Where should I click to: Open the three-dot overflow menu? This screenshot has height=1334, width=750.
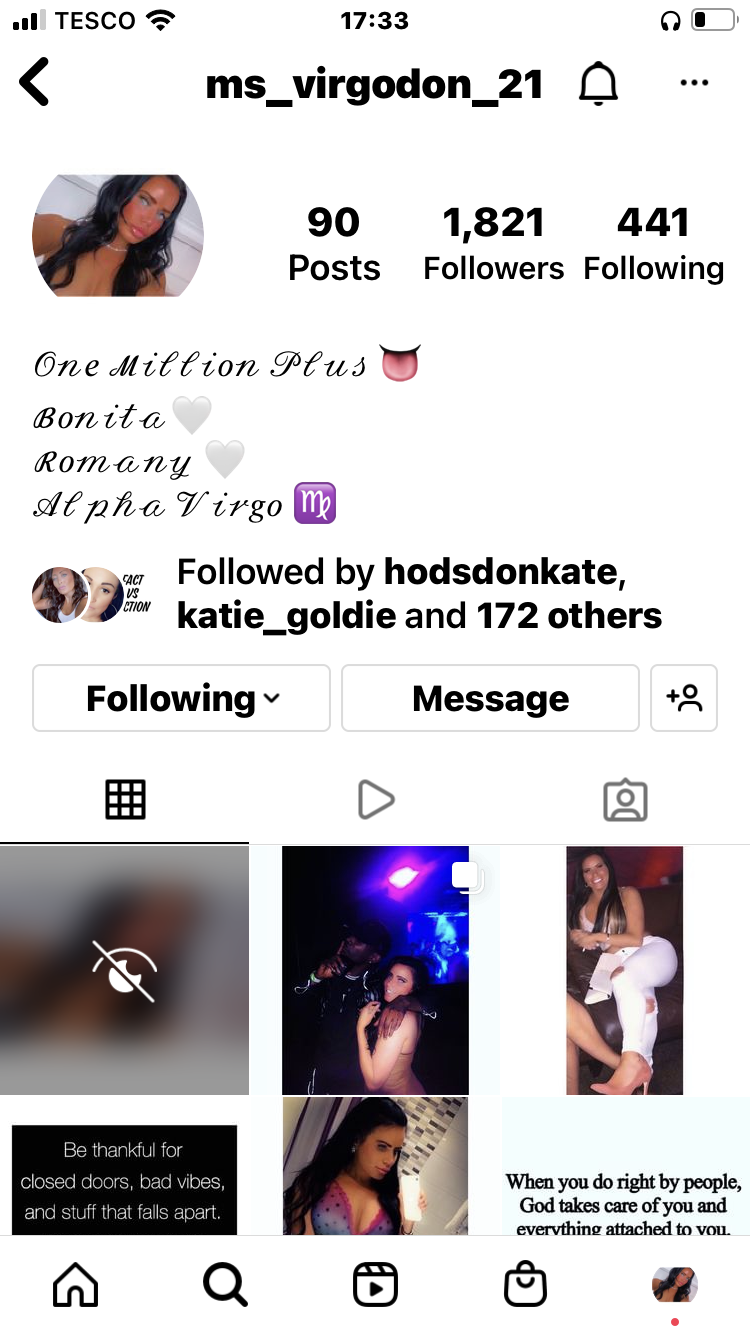tap(693, 84)
